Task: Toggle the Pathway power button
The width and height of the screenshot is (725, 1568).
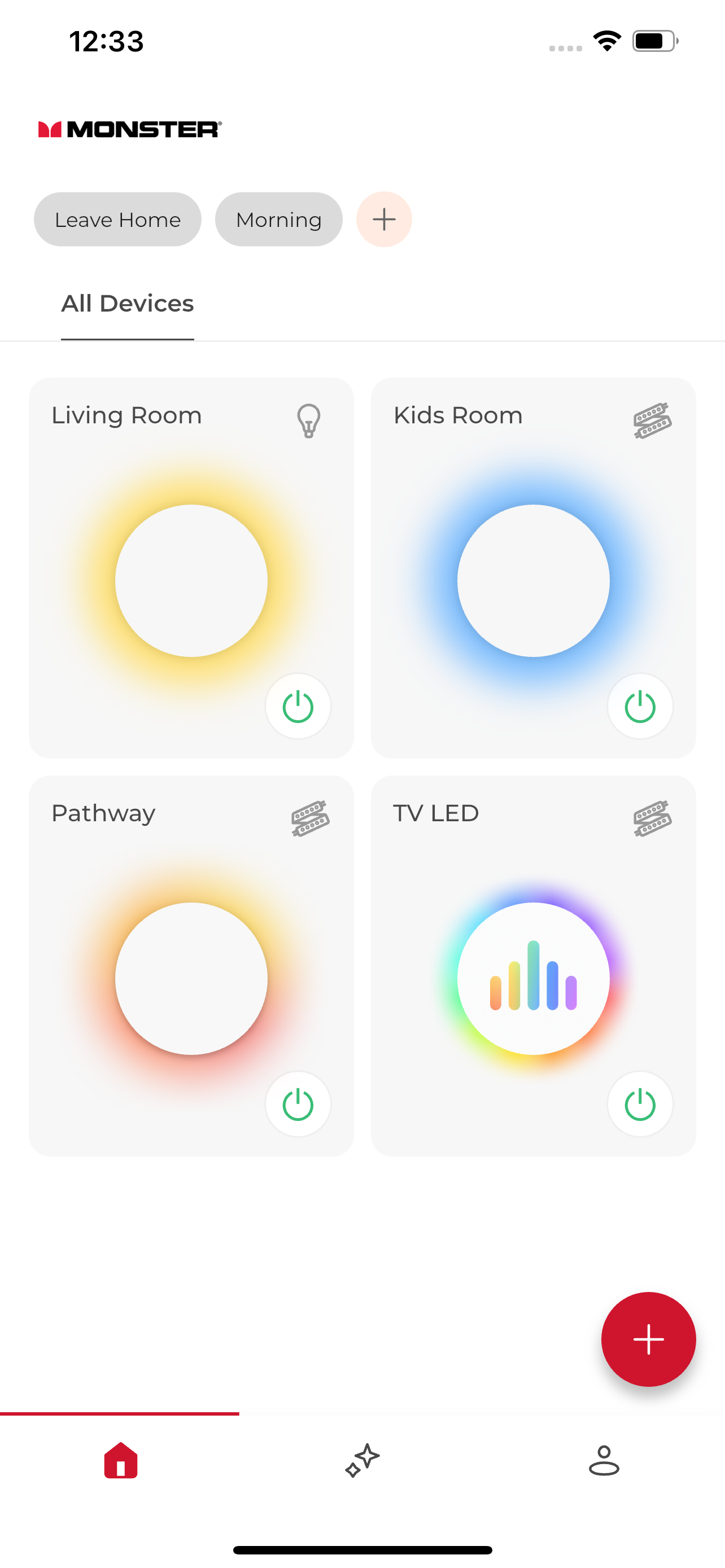Action: (298, 1104)
